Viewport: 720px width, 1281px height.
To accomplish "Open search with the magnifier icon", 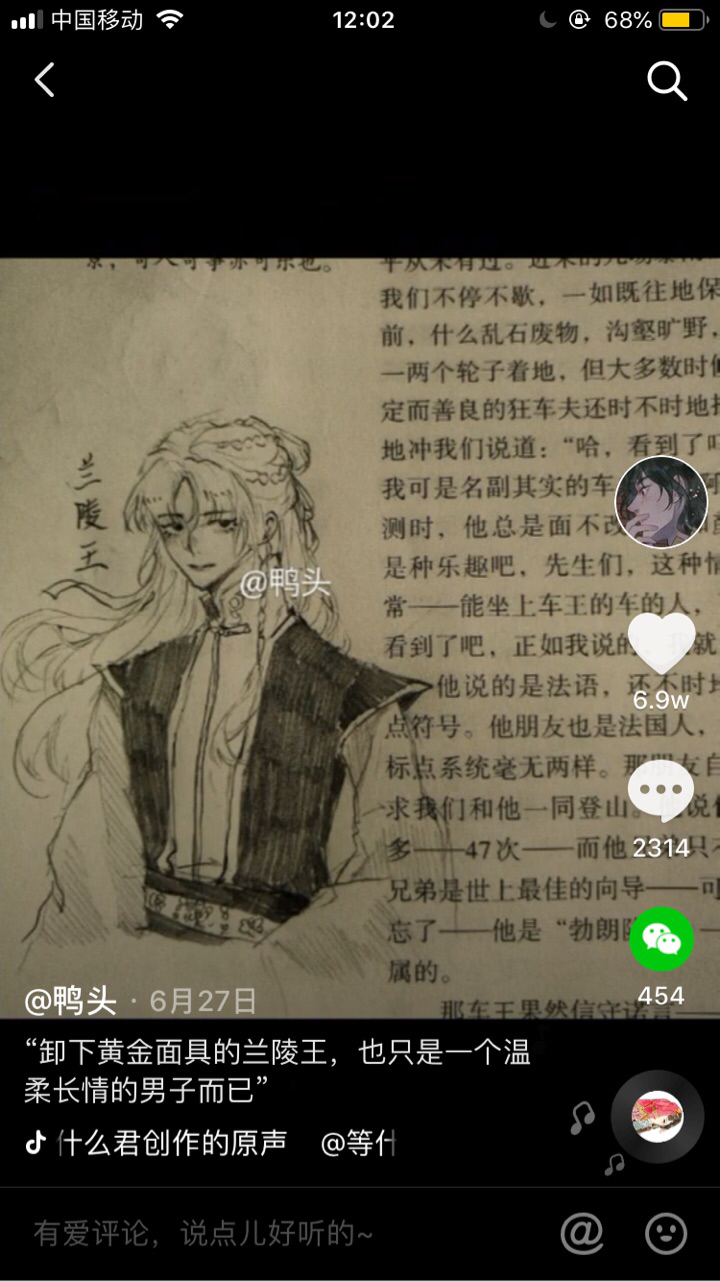I will (667, 80).
